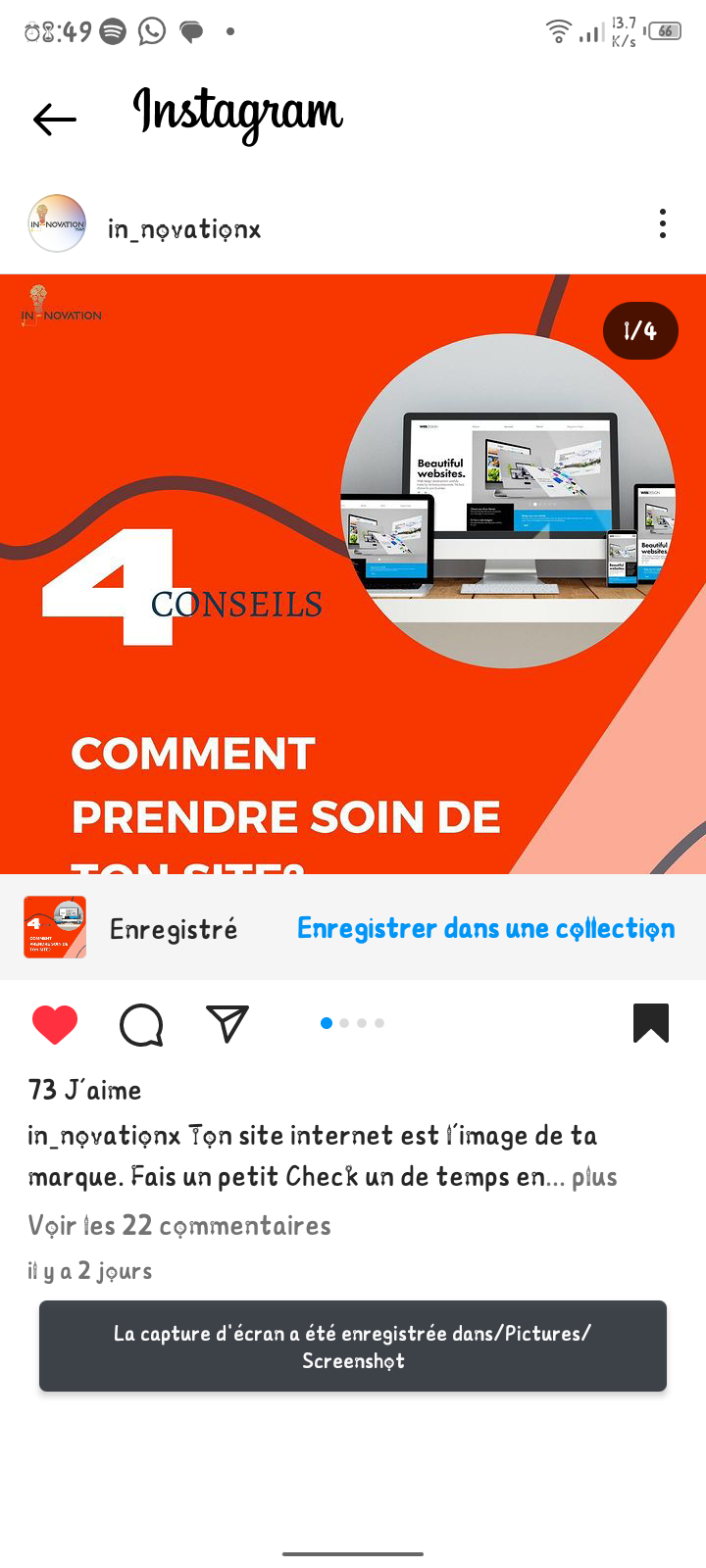Expand the caption with "plus"
The width and height of the screenshot is (706, 1568).
point(594,1177)
